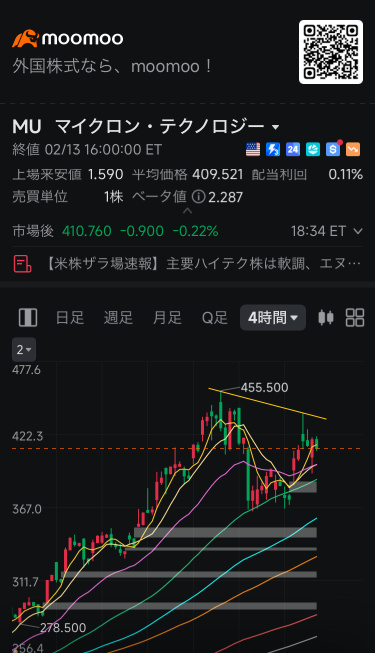The height and width of the screenshot is (653, 375).
Task: Collapse the stock details with the up chevron
Action: pyautogui.click(x=188, y=211)
